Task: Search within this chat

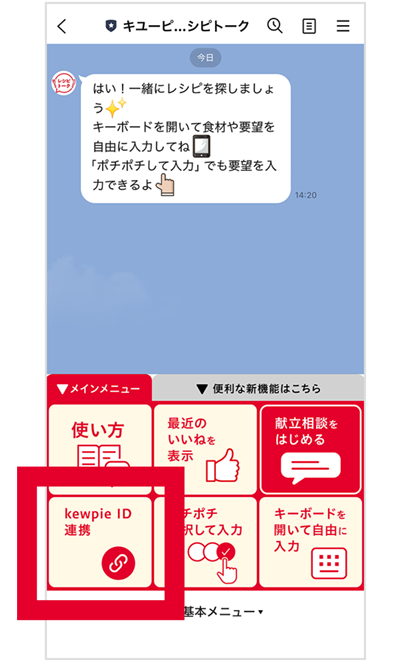Action: tap(274, 26)
